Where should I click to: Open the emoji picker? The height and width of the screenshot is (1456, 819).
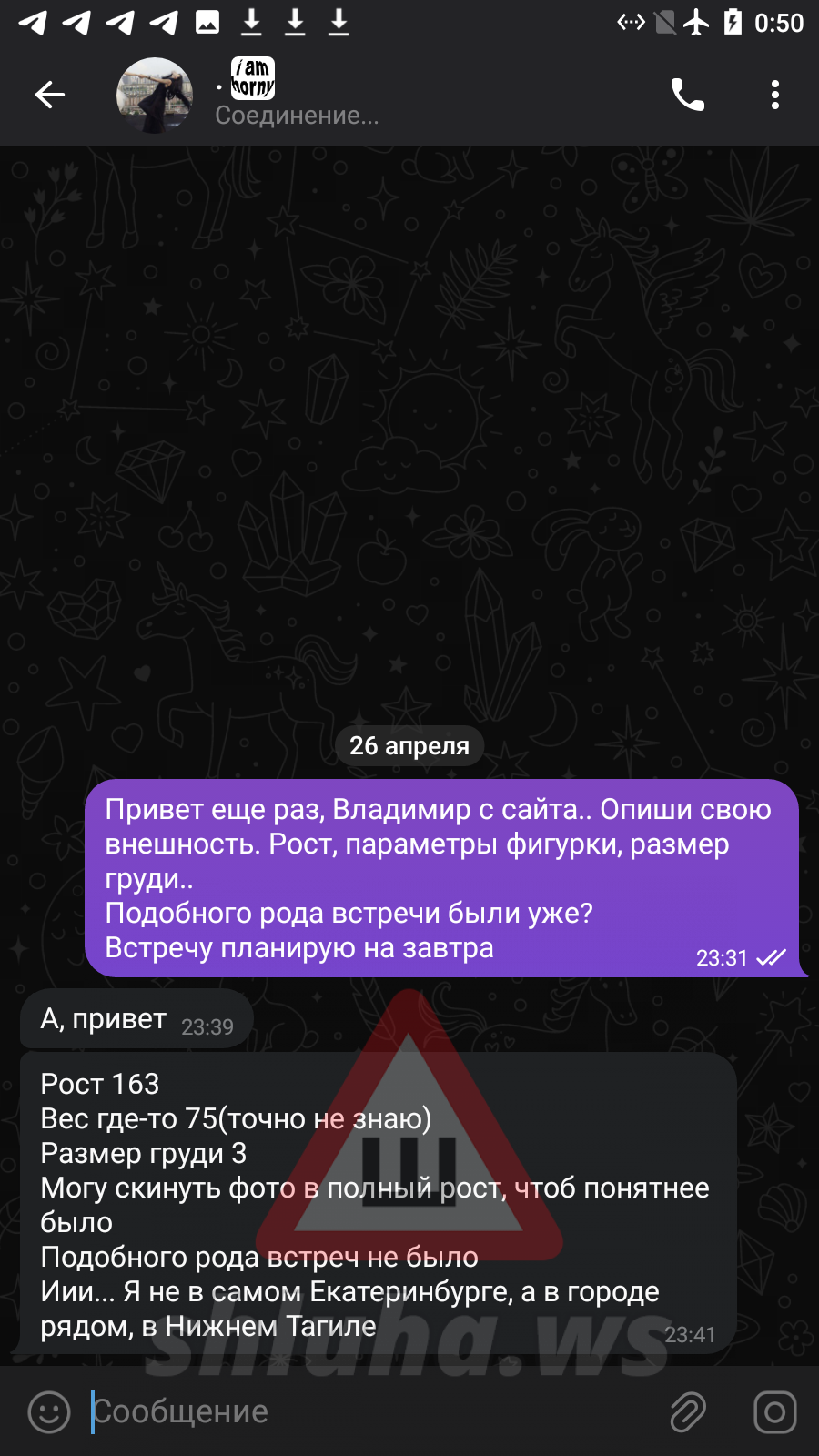coord(49,1412)
